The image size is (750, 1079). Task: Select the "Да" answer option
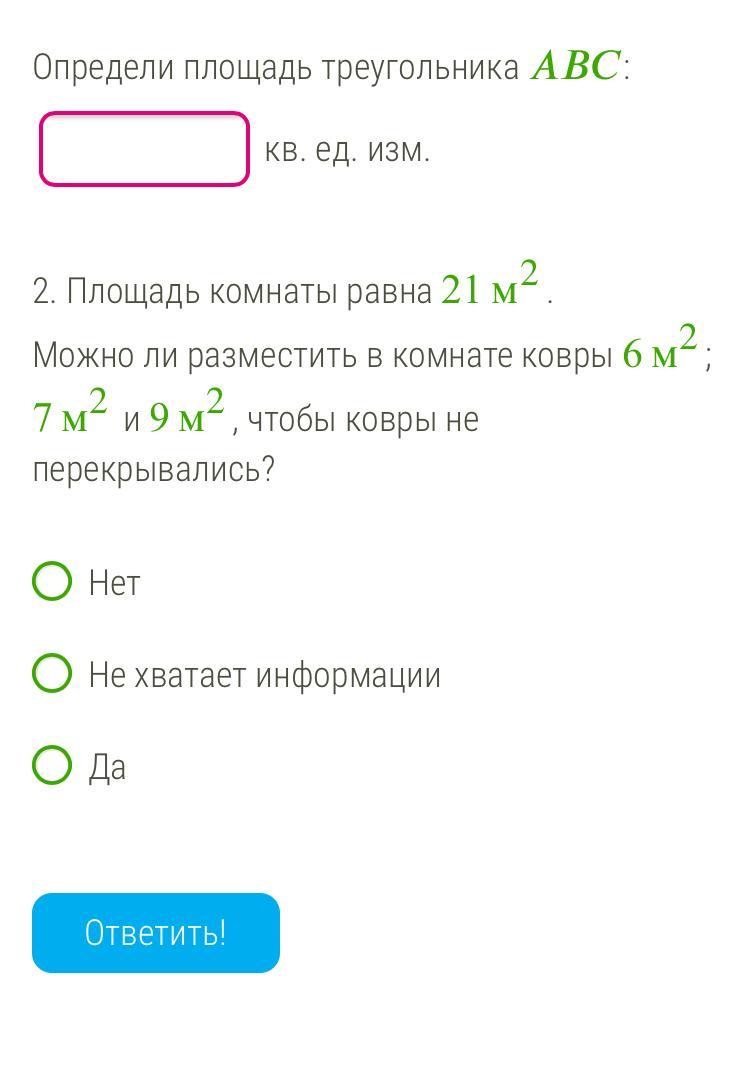(x=53, y=765)
